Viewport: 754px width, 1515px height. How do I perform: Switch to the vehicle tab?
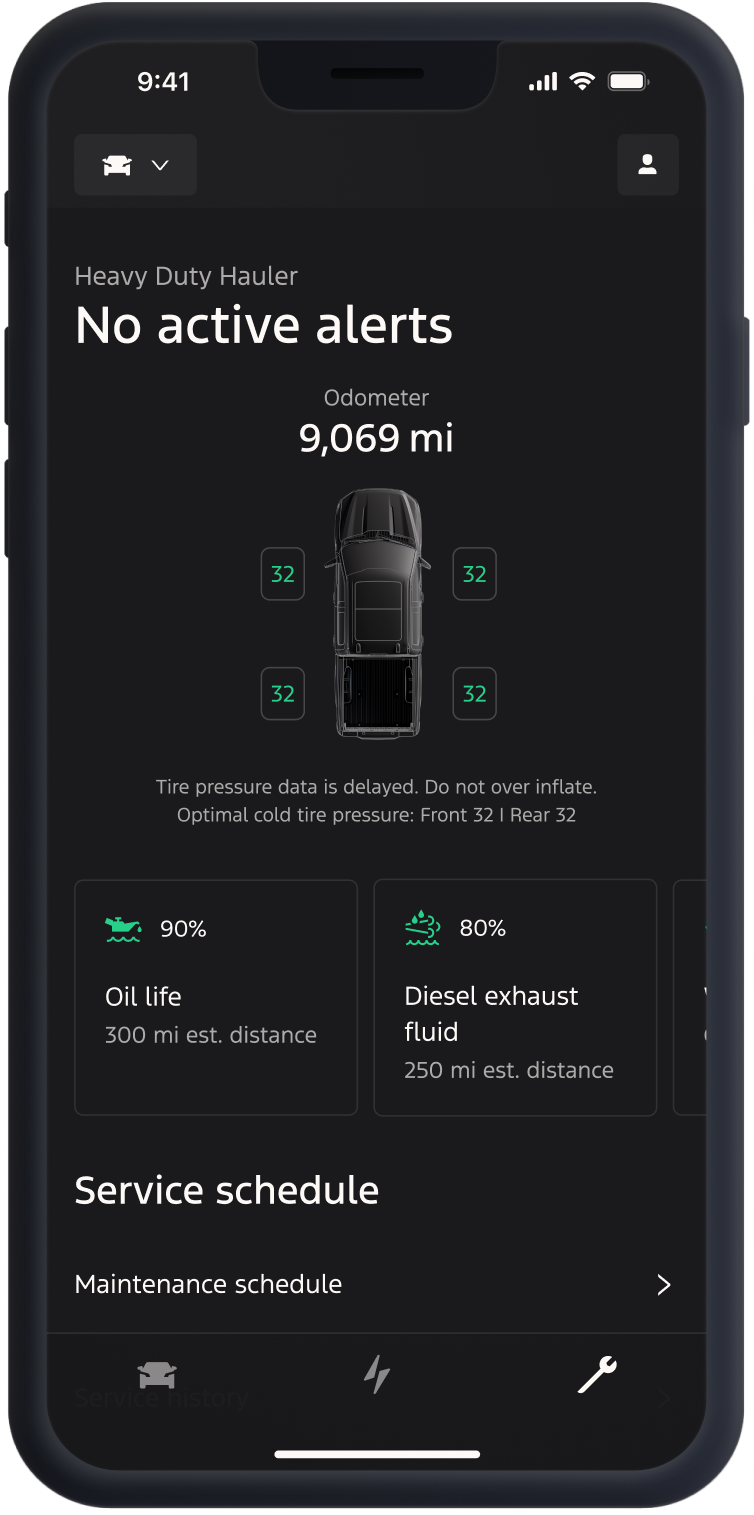[x=157, y=1376]
